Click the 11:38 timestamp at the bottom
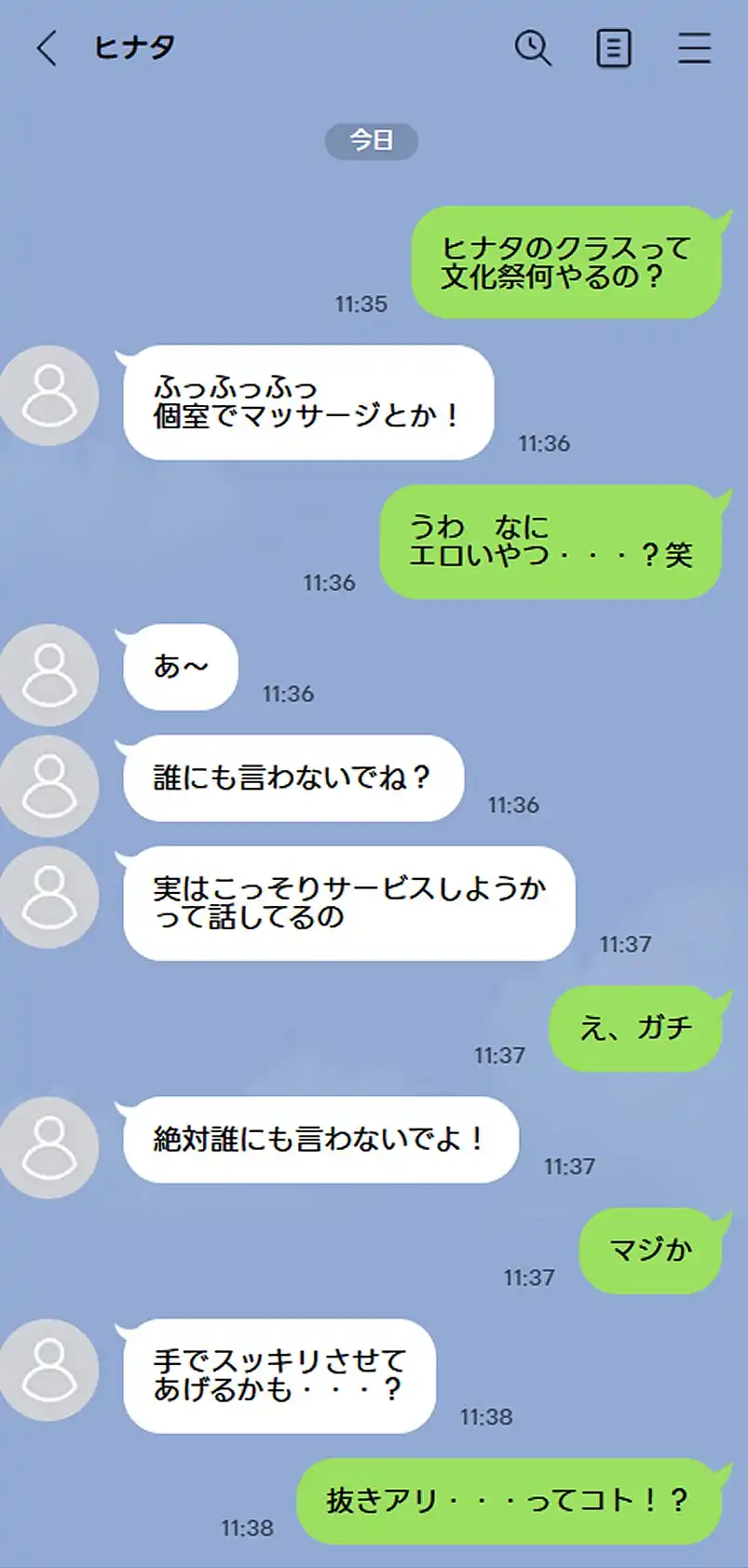The height and width of the screenshot is (1568, 748). 245,1528
